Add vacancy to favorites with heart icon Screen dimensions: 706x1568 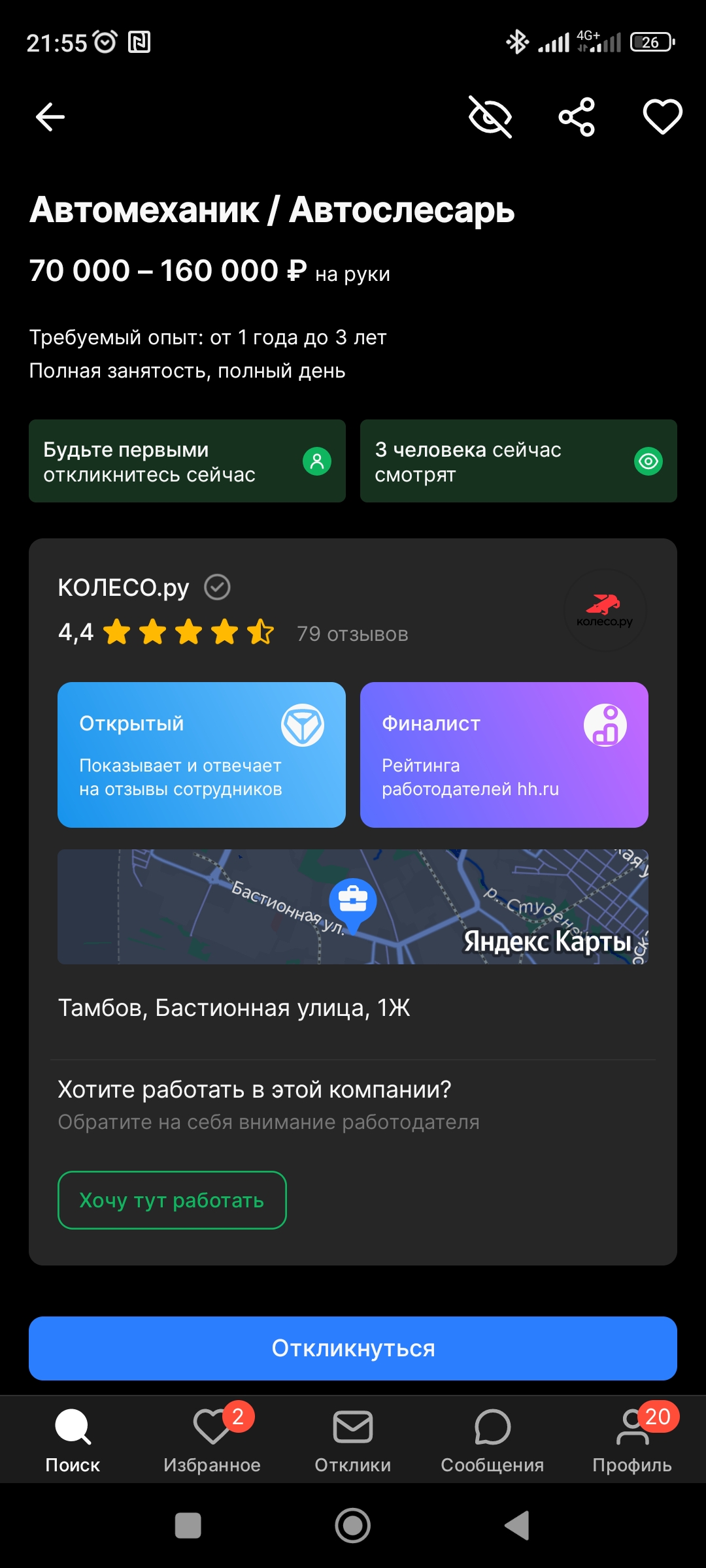pyautogui.click(x=662, y=118)
